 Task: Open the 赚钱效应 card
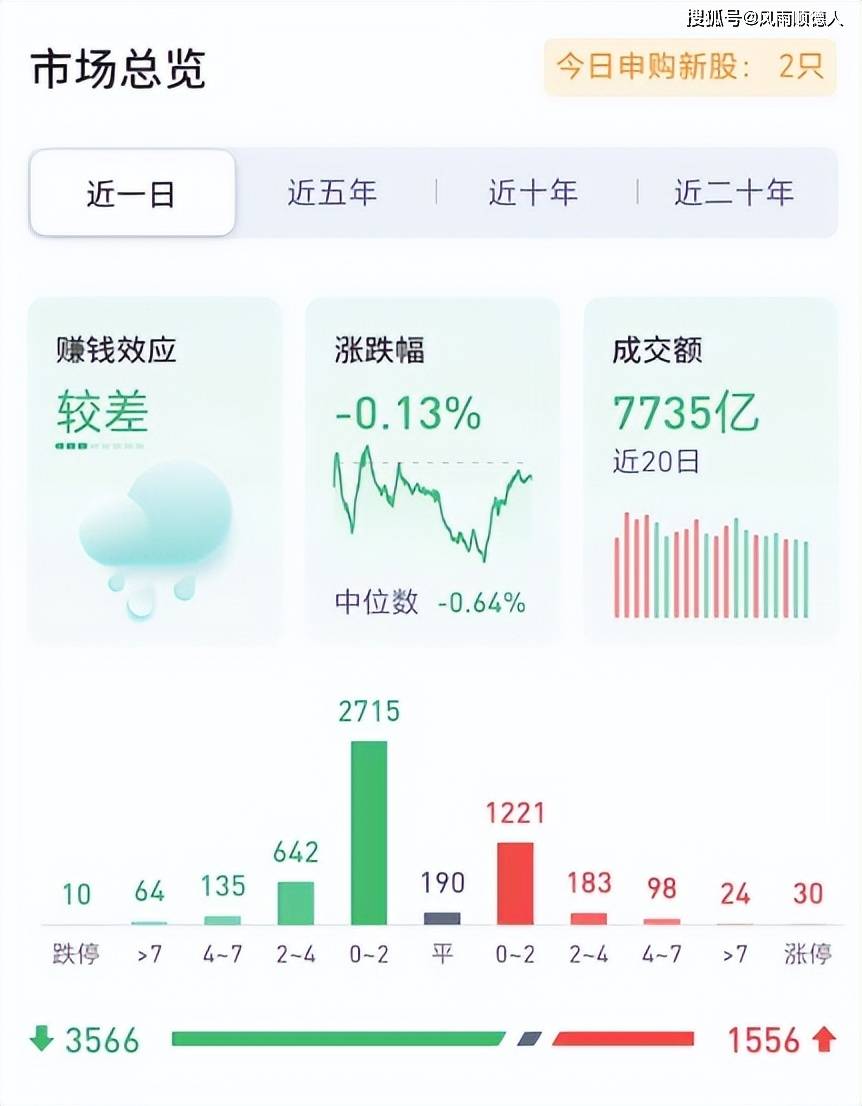click(x=155, y=470)
